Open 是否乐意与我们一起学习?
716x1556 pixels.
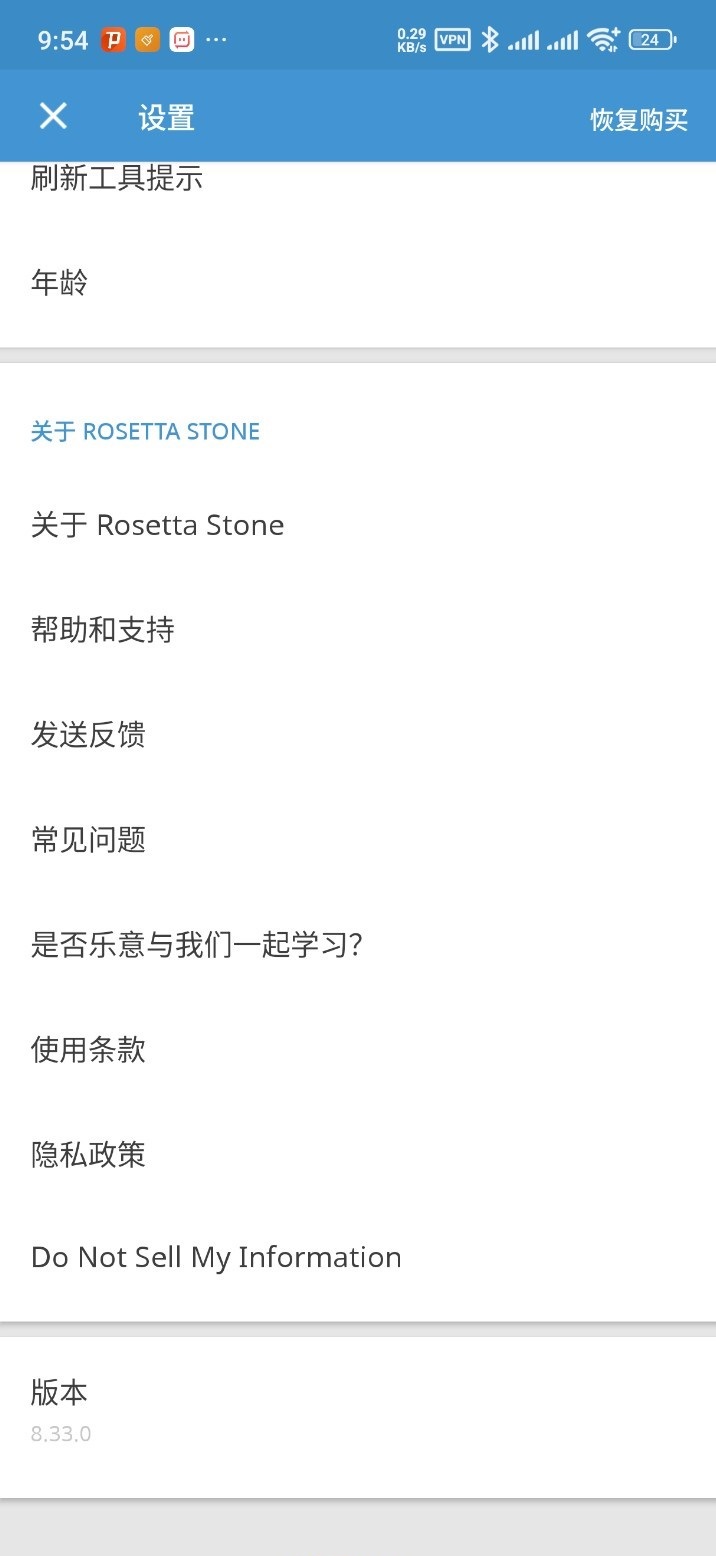196,945
